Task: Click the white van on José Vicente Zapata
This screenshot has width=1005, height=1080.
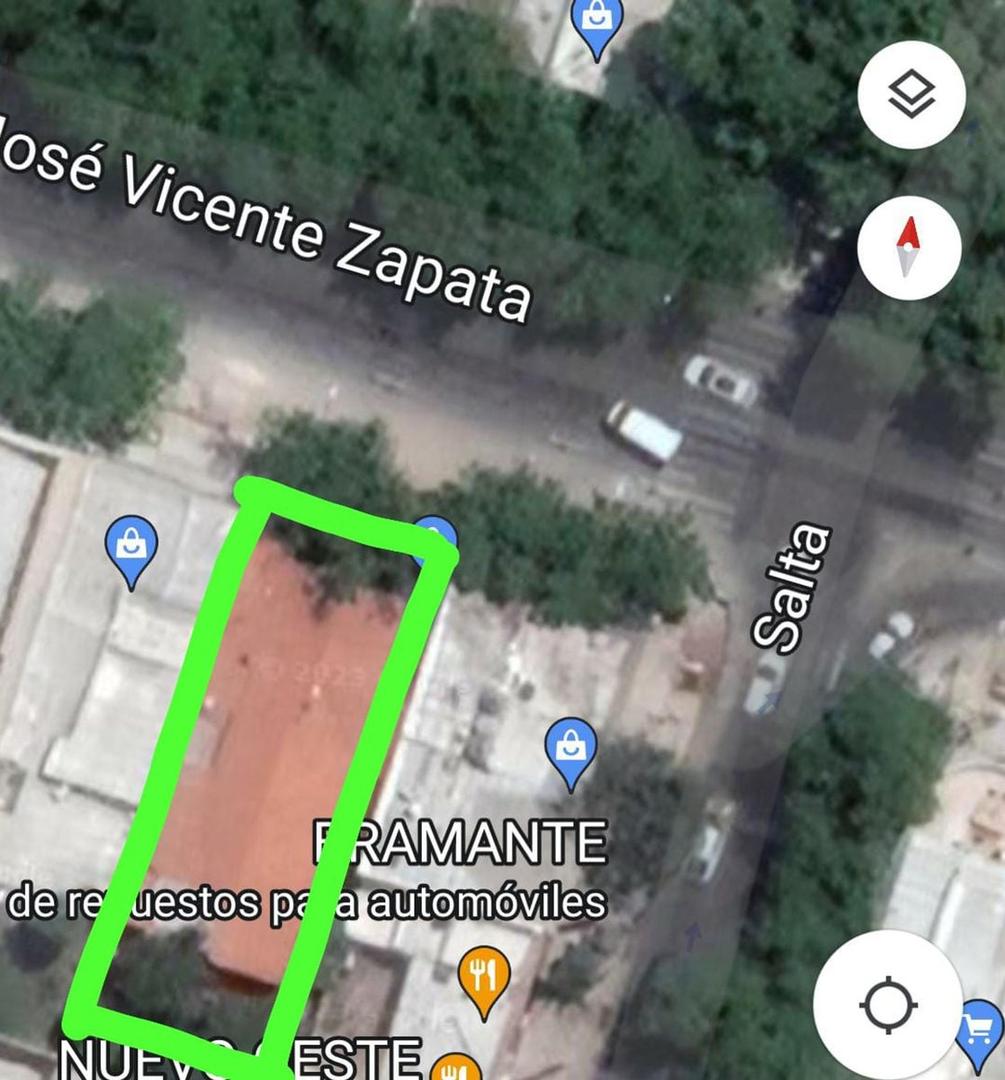Action: point(644,432)
